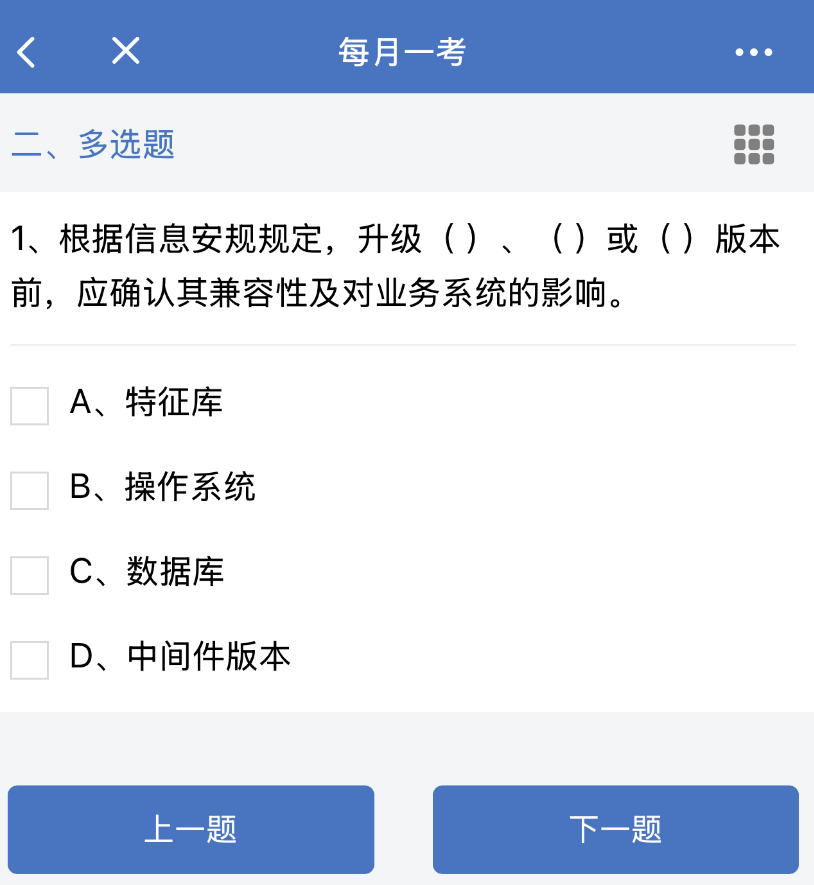Close the 每月一考 page
The width and height of the screenshot is (814, 885).
tap(125, 50)
